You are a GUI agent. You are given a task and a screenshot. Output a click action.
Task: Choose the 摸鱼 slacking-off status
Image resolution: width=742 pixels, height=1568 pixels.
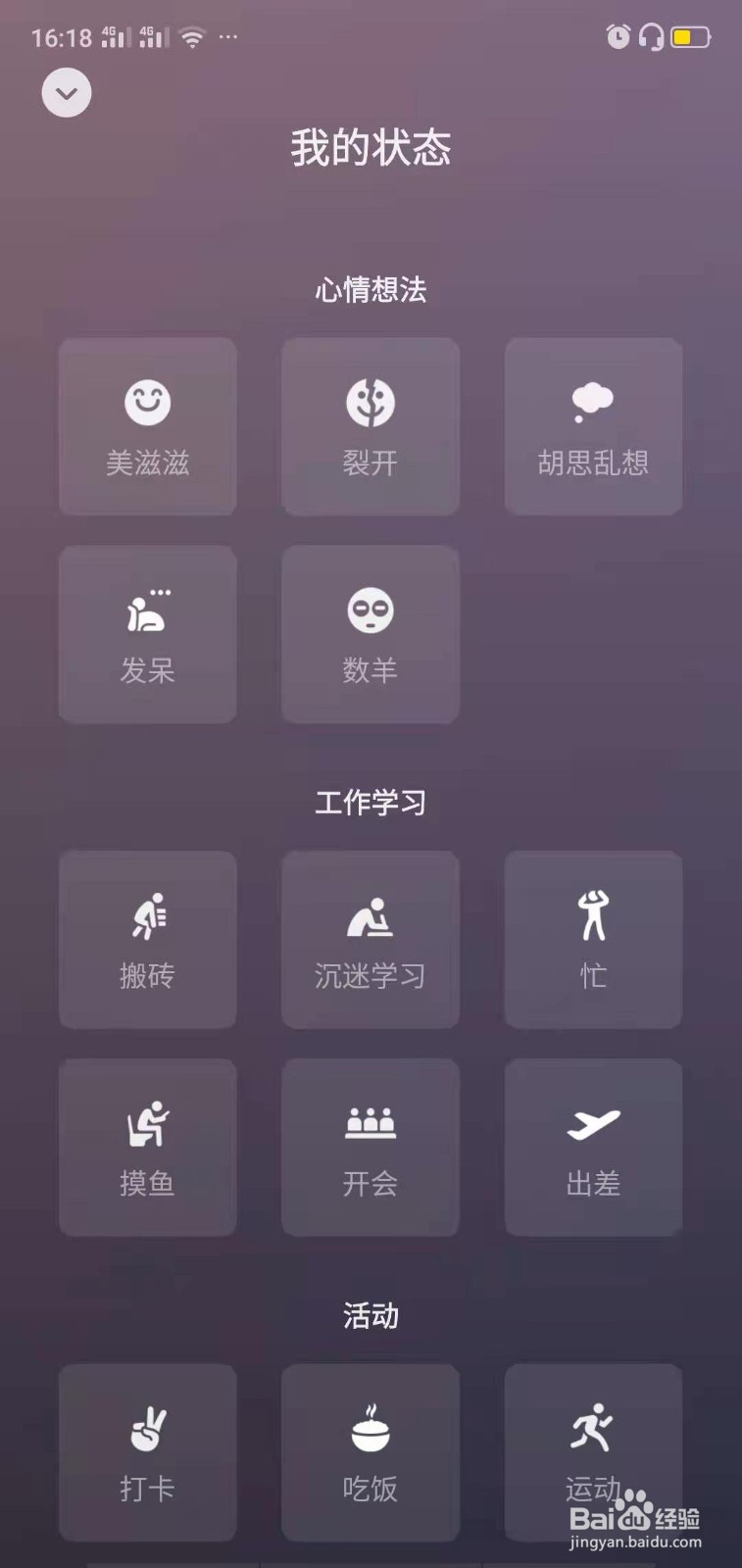click(x=147, y=1147)
